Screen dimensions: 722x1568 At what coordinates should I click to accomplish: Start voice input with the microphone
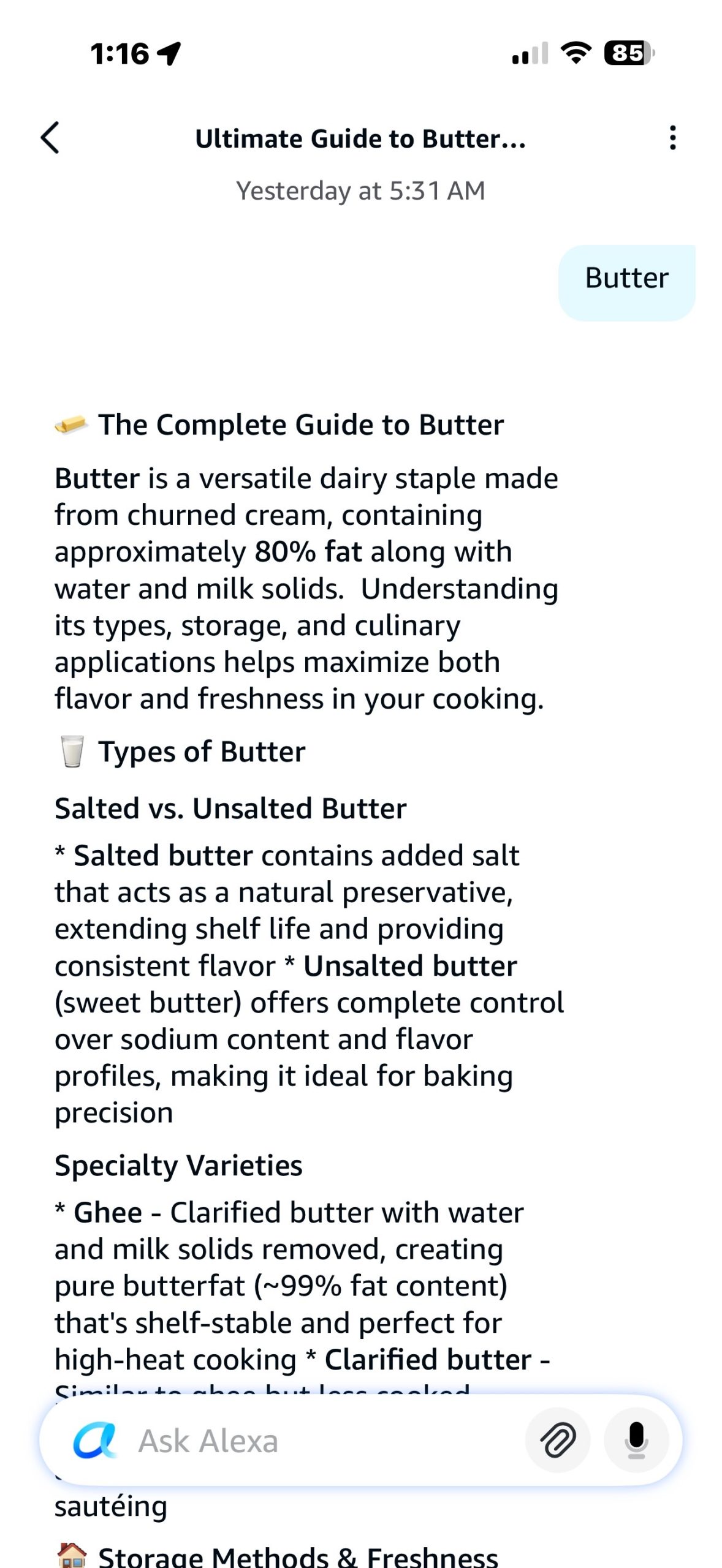pyautogui.click(x=636, y=1440)
